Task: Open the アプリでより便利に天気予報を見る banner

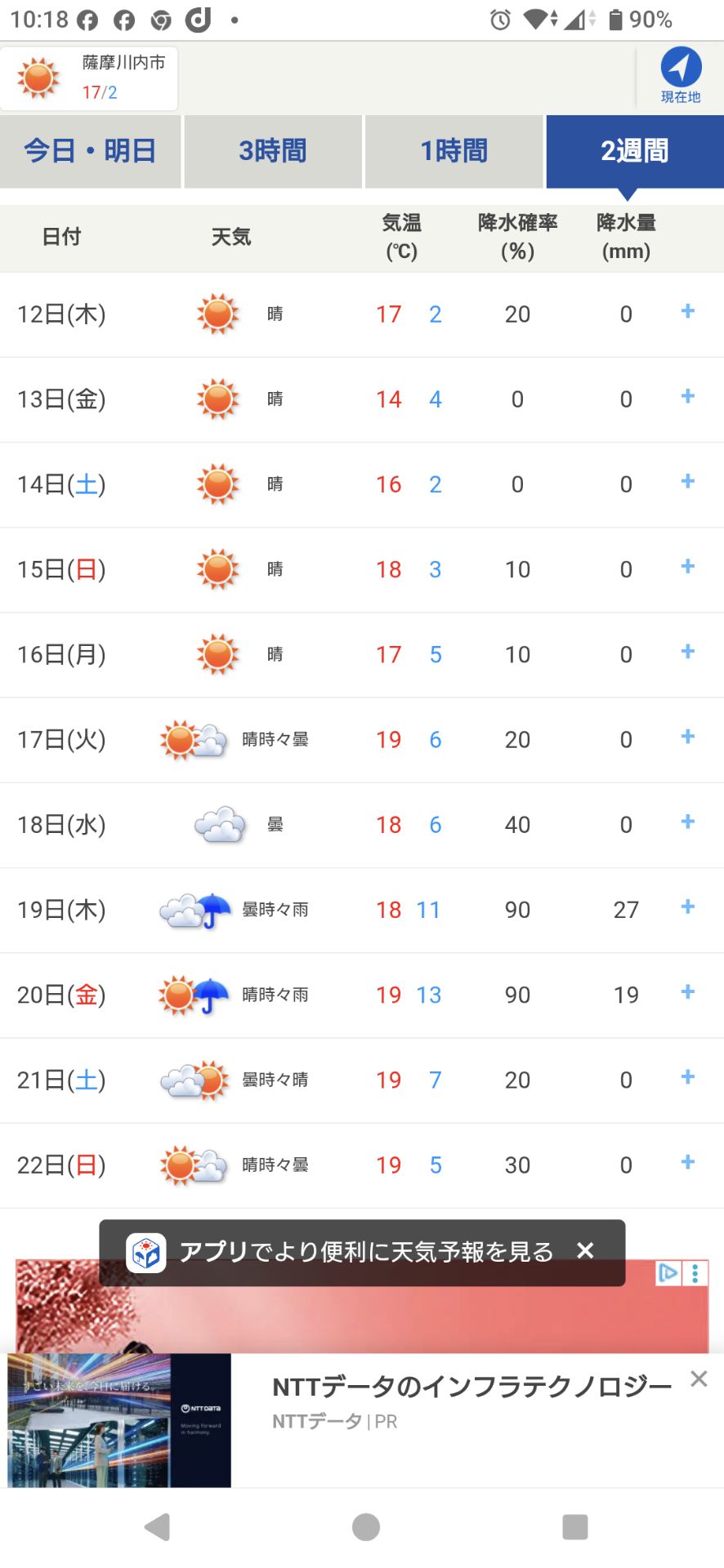Action: pyautogui.click(x=342, y=1252)
